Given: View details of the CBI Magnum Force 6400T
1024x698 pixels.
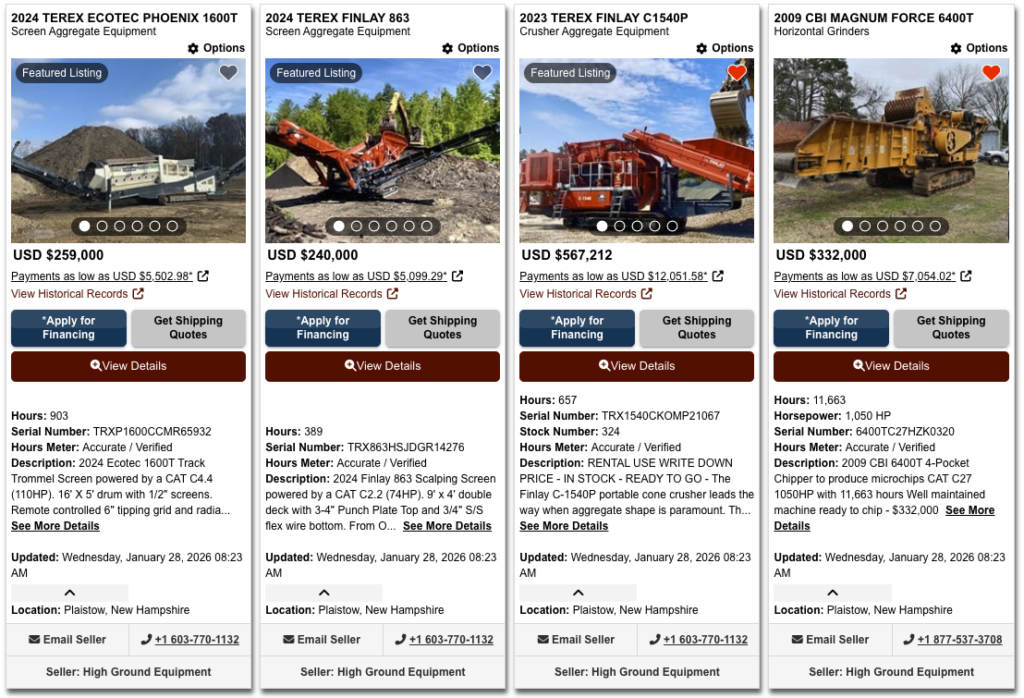Looking at the screenshot, I should point(891,366).
